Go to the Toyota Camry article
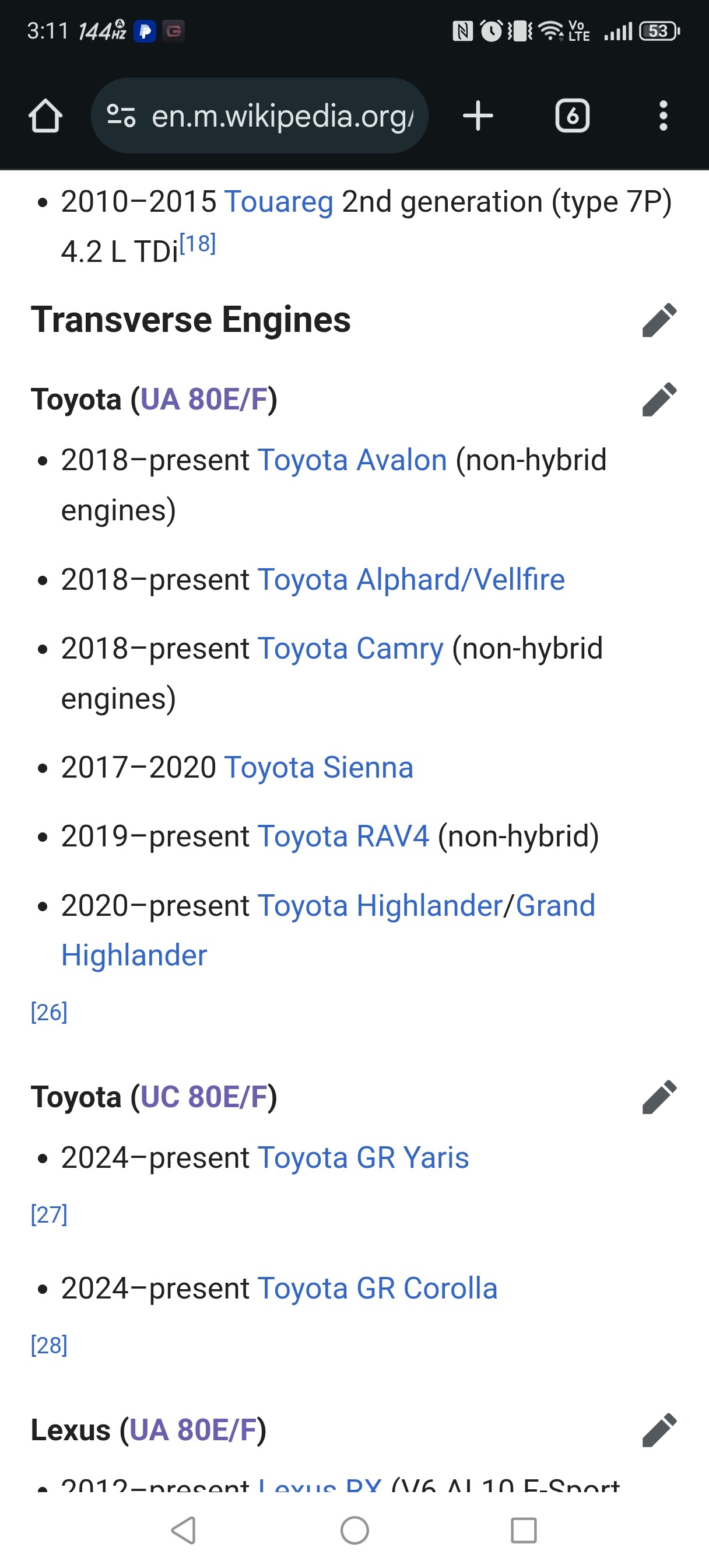This screenshot has height=1568, width=709. (x=351, y=648)
